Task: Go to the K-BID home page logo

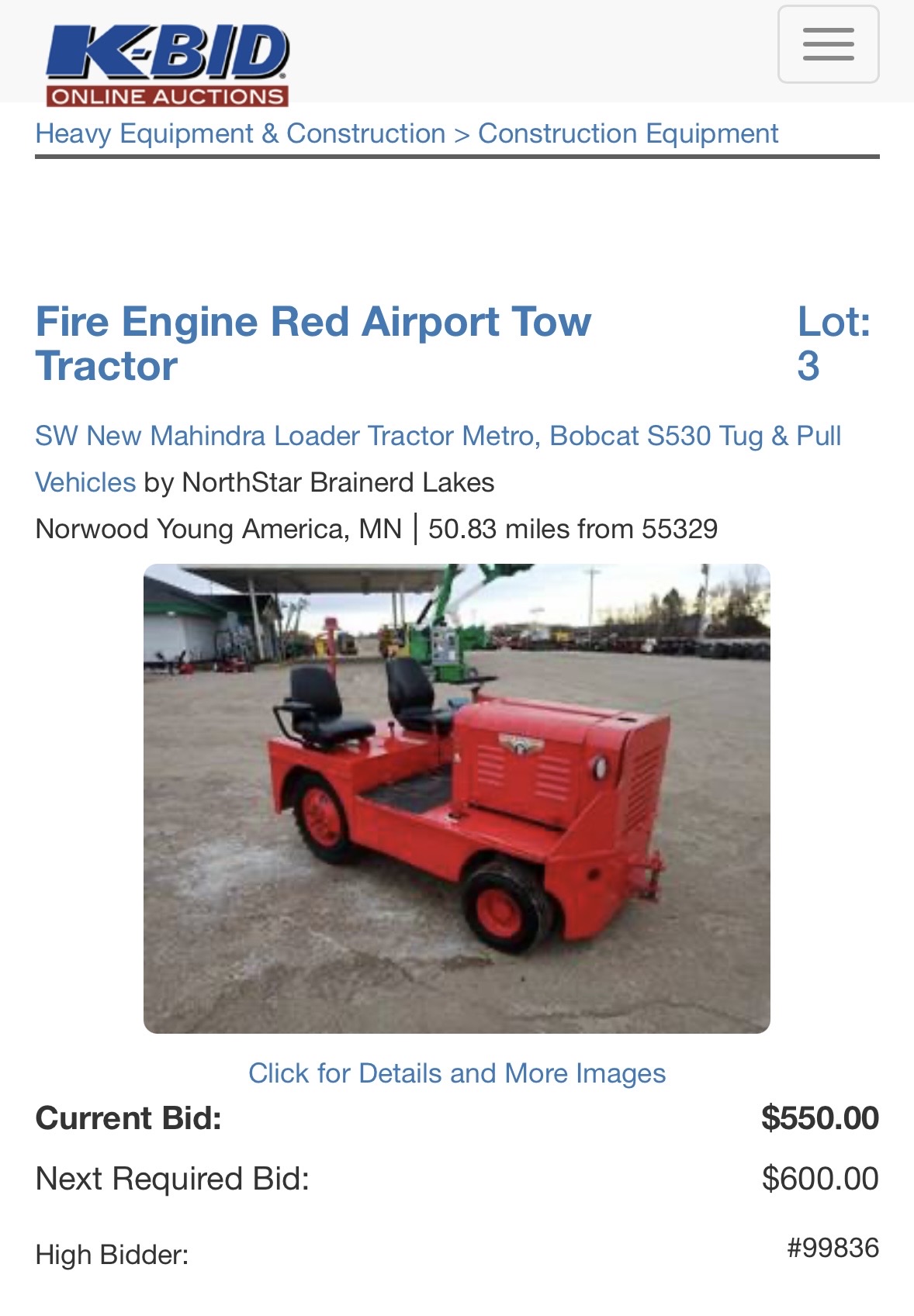Action: click(x=168, y=65)
